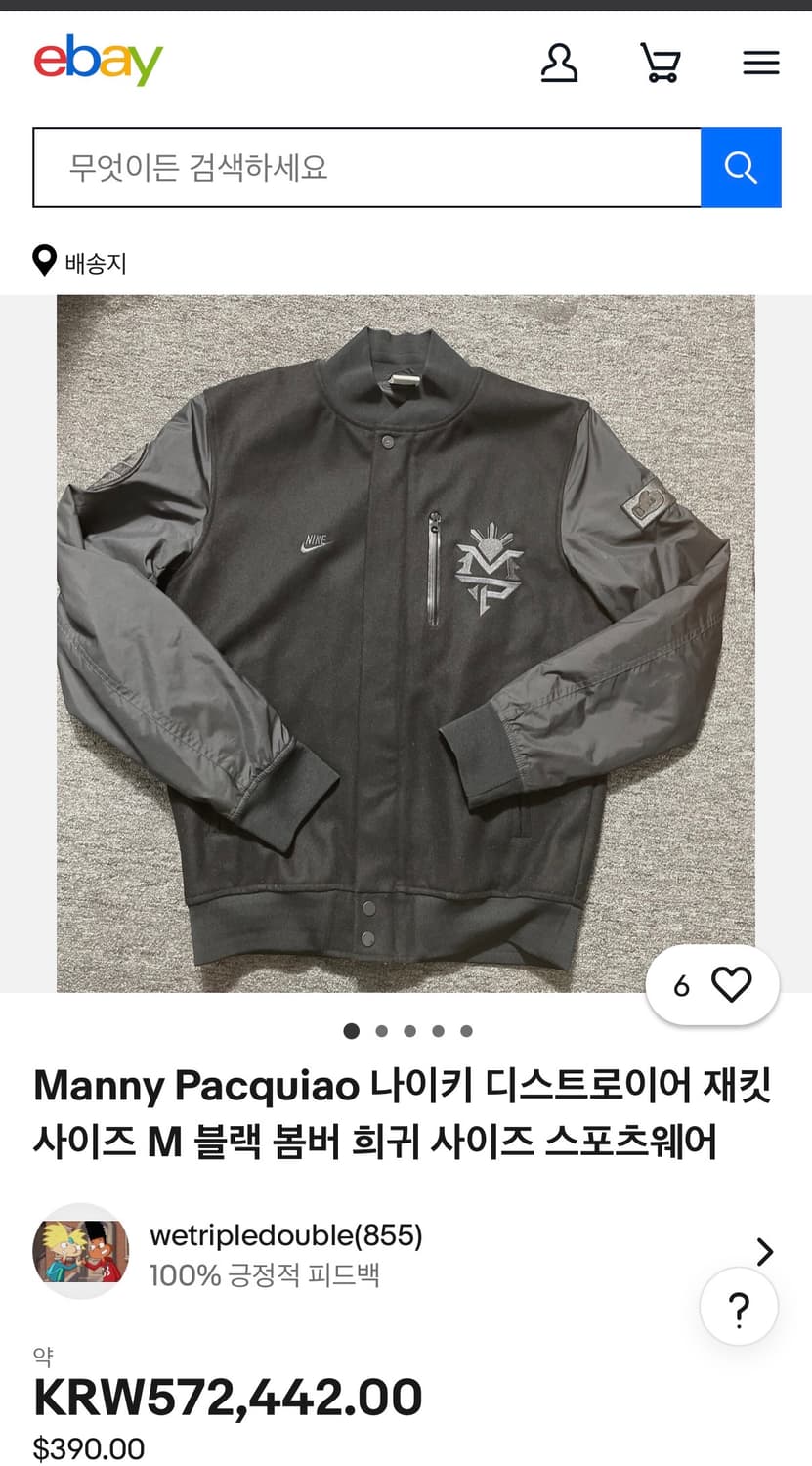The image size is (812, 1466).
Task: Open the shopping cart icon
Action: tap(660, 62)
